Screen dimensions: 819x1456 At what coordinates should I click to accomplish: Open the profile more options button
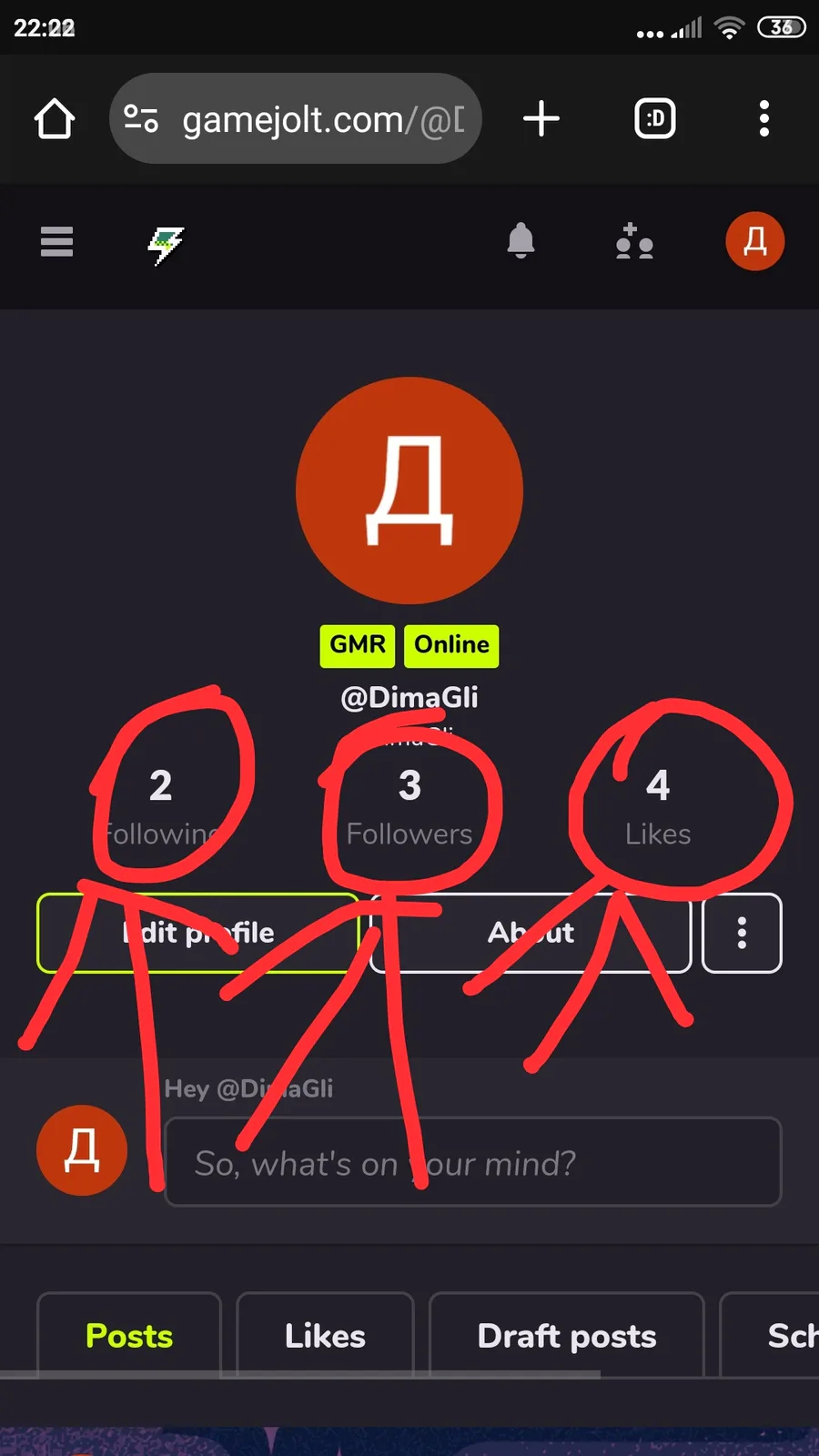(742, 933)
